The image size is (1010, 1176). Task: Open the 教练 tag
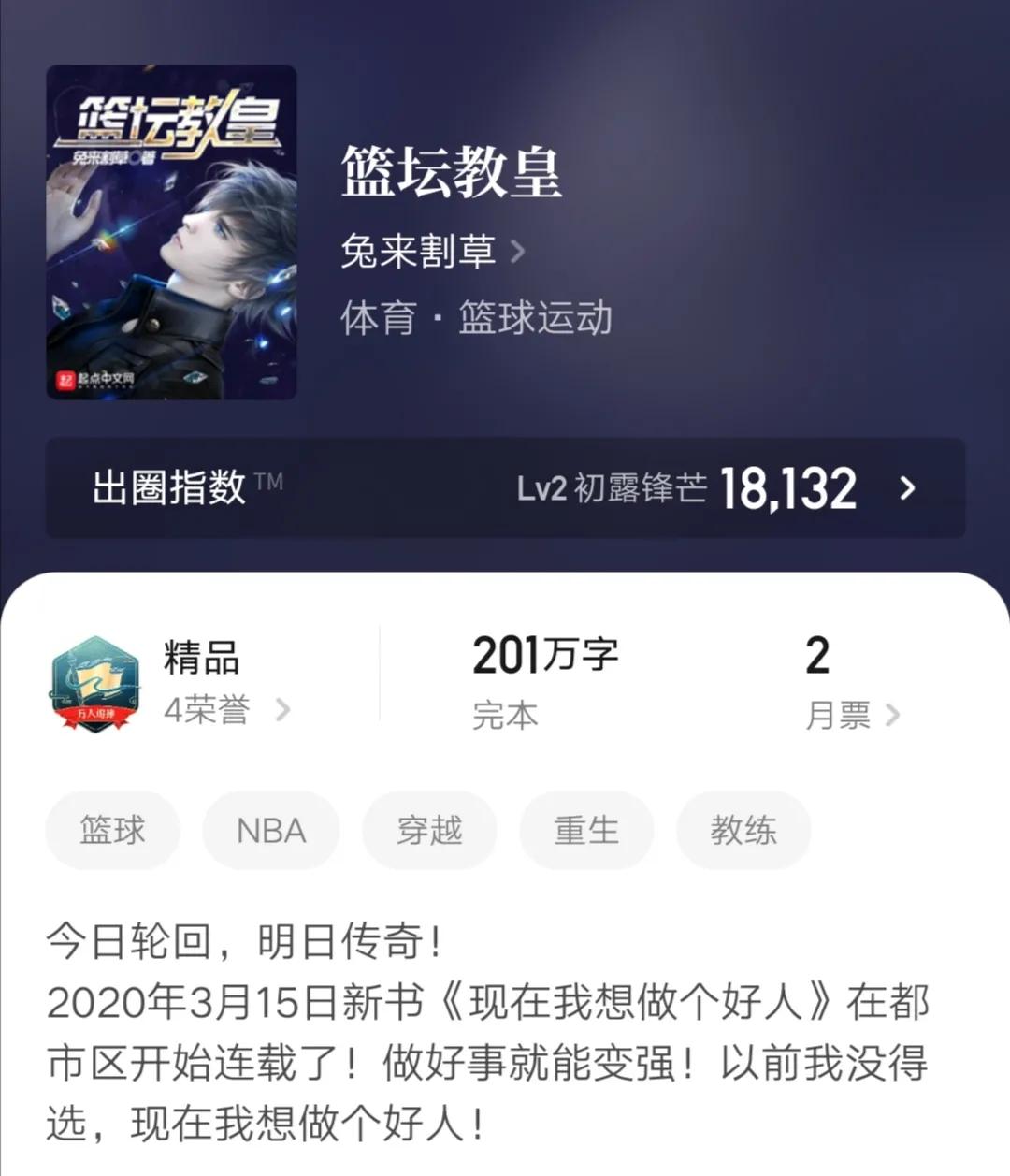point(743,830)
